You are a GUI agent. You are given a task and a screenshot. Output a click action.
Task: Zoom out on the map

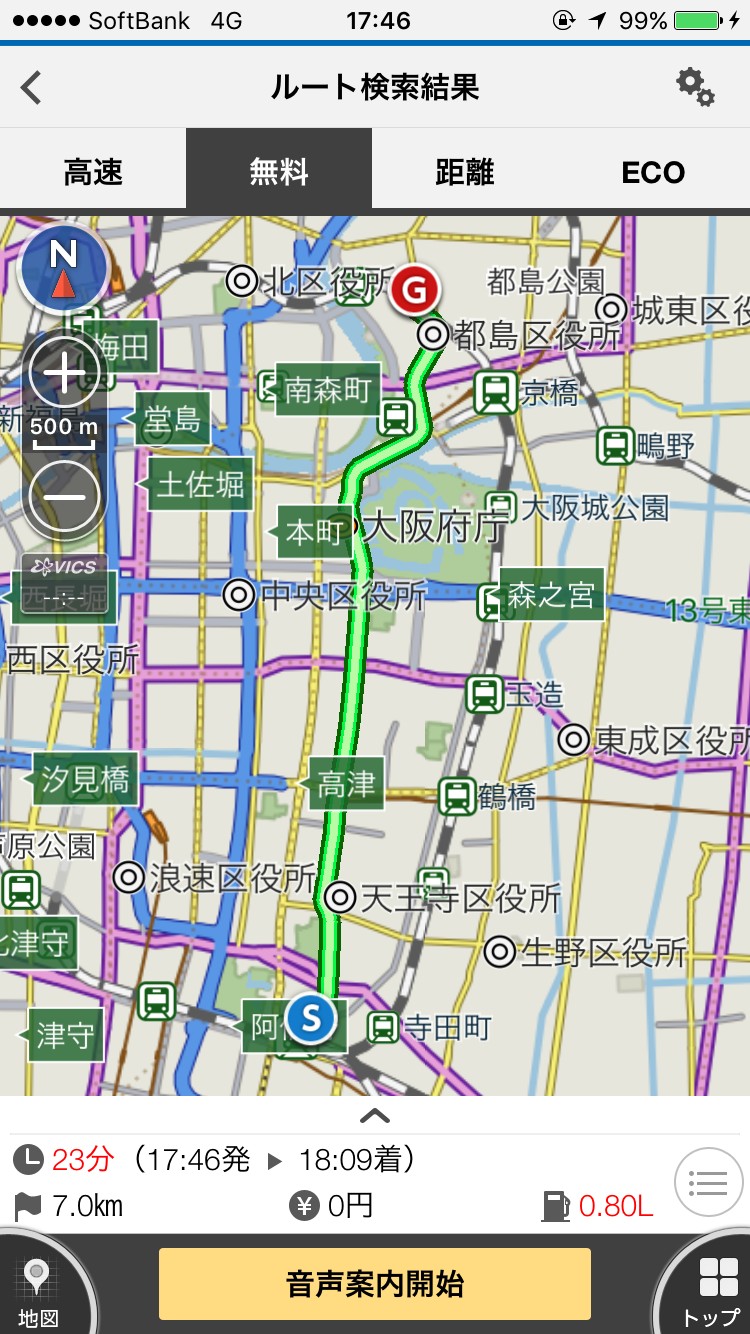coord(64,495)
